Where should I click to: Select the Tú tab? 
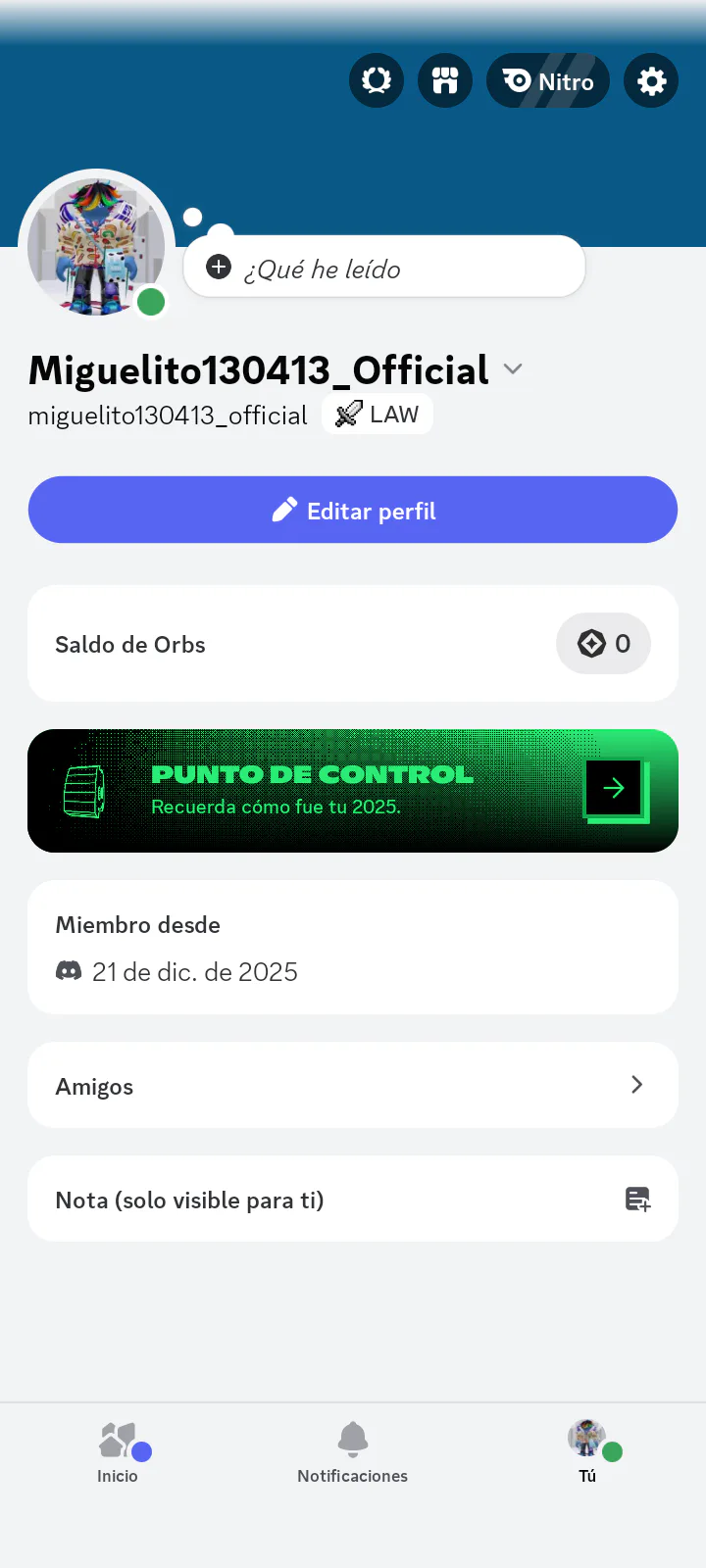(587, 1452)
